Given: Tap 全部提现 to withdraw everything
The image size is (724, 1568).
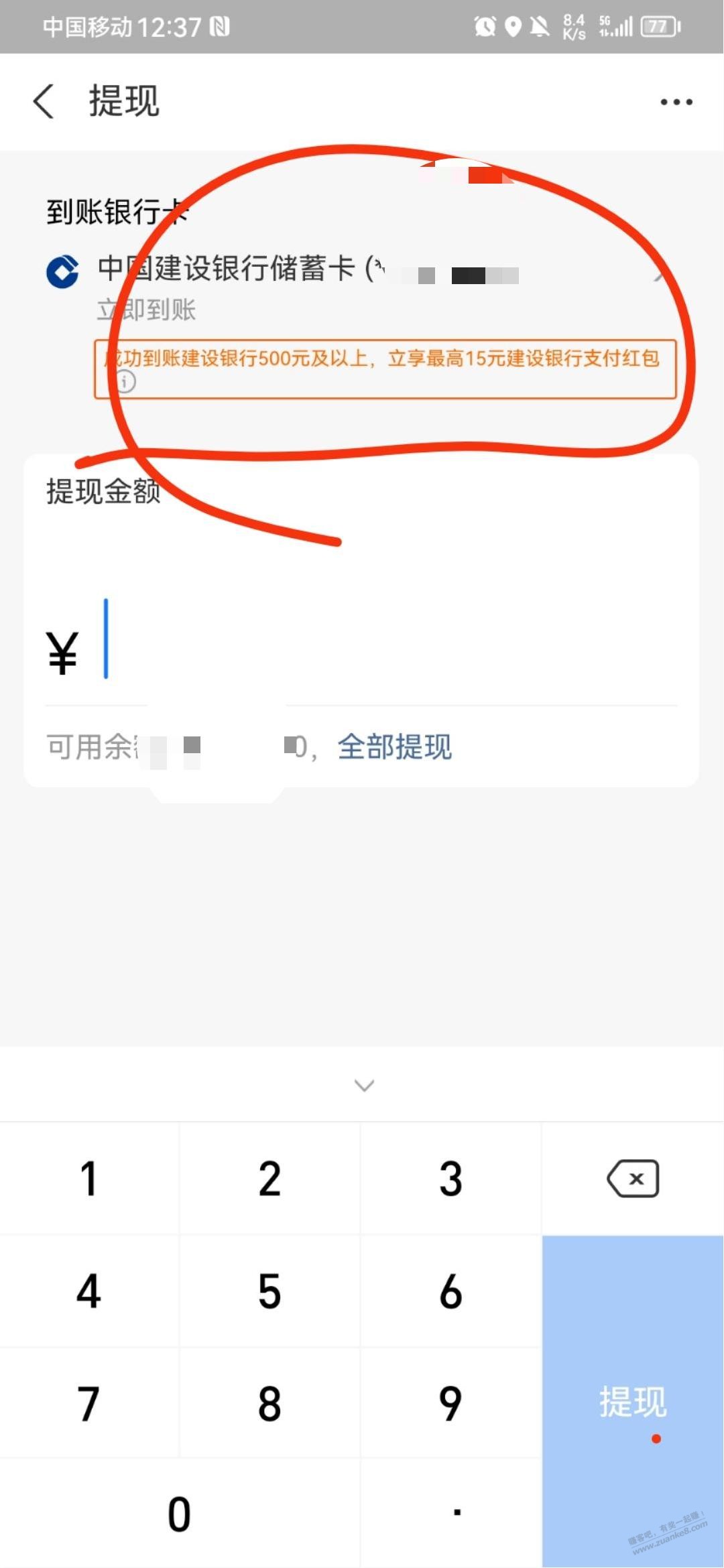Looking at the screenshot, I should pos(395,746).
